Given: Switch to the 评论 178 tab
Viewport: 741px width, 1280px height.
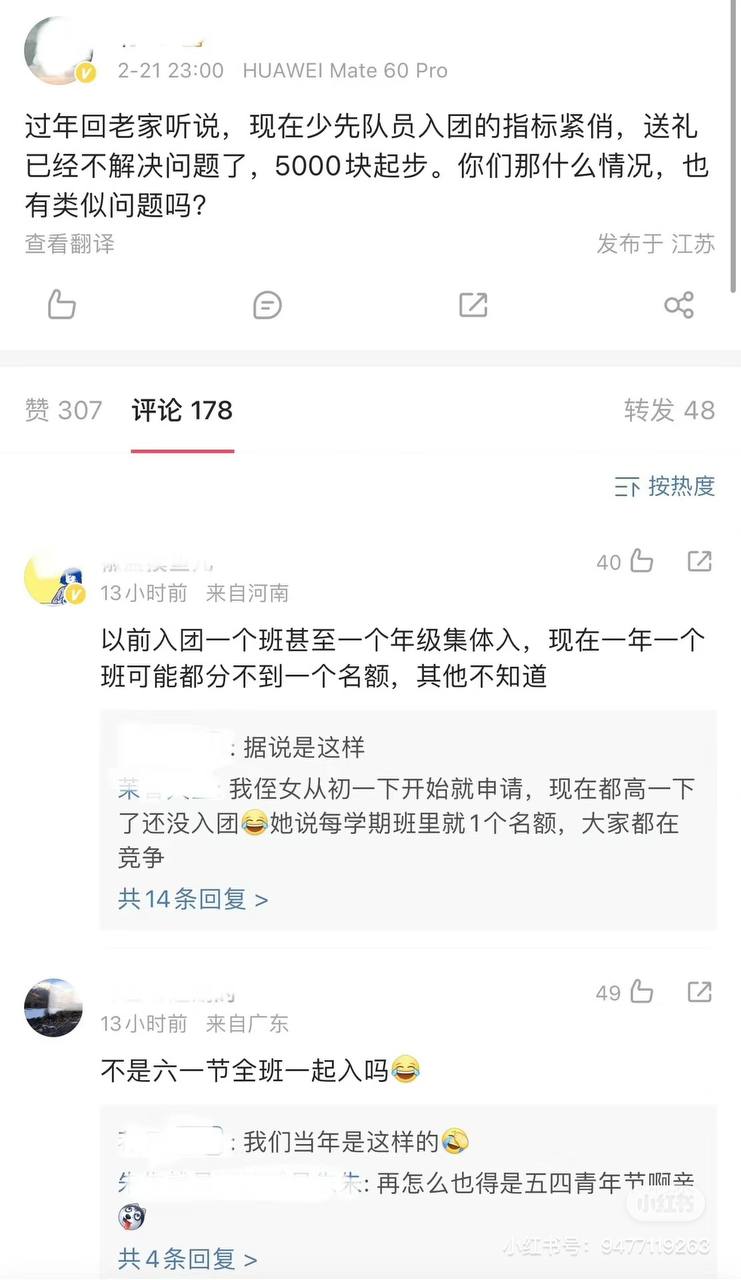Looking at the screenshot, I should pyautogui.click(x=180, y=410).
